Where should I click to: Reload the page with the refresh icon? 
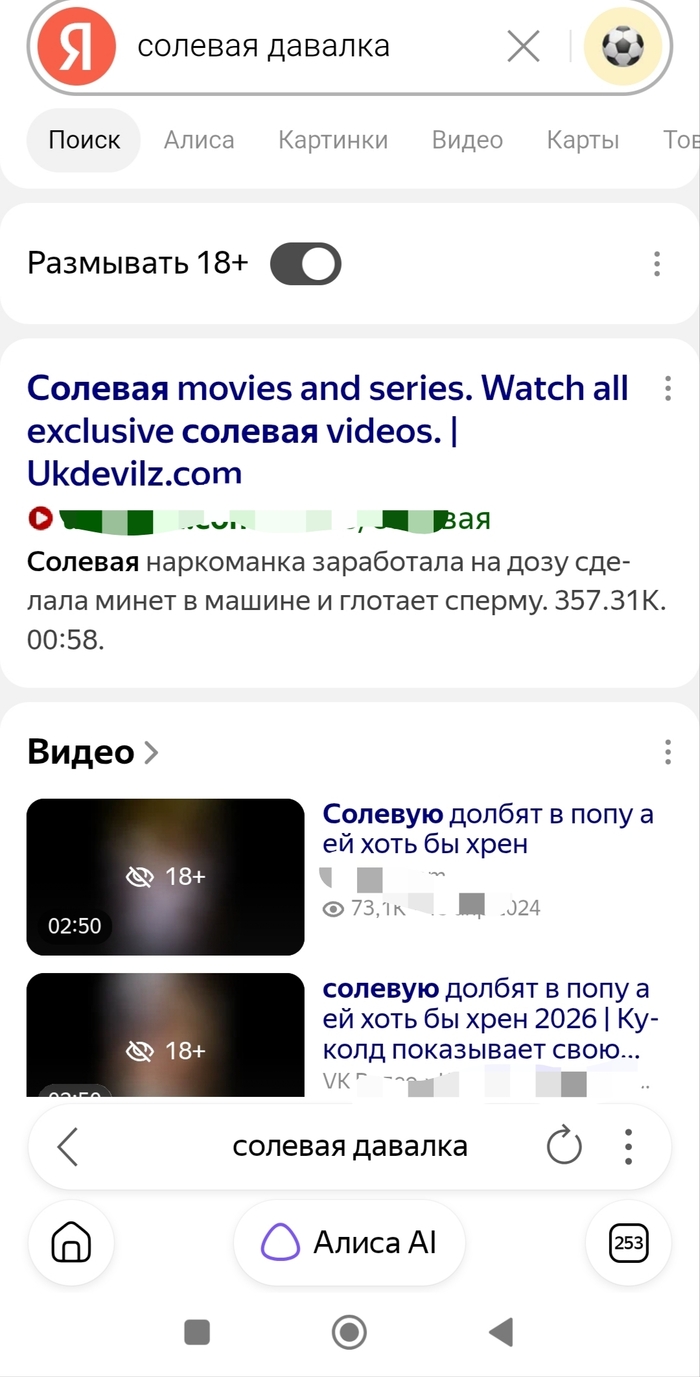(x=564, y=1146)
